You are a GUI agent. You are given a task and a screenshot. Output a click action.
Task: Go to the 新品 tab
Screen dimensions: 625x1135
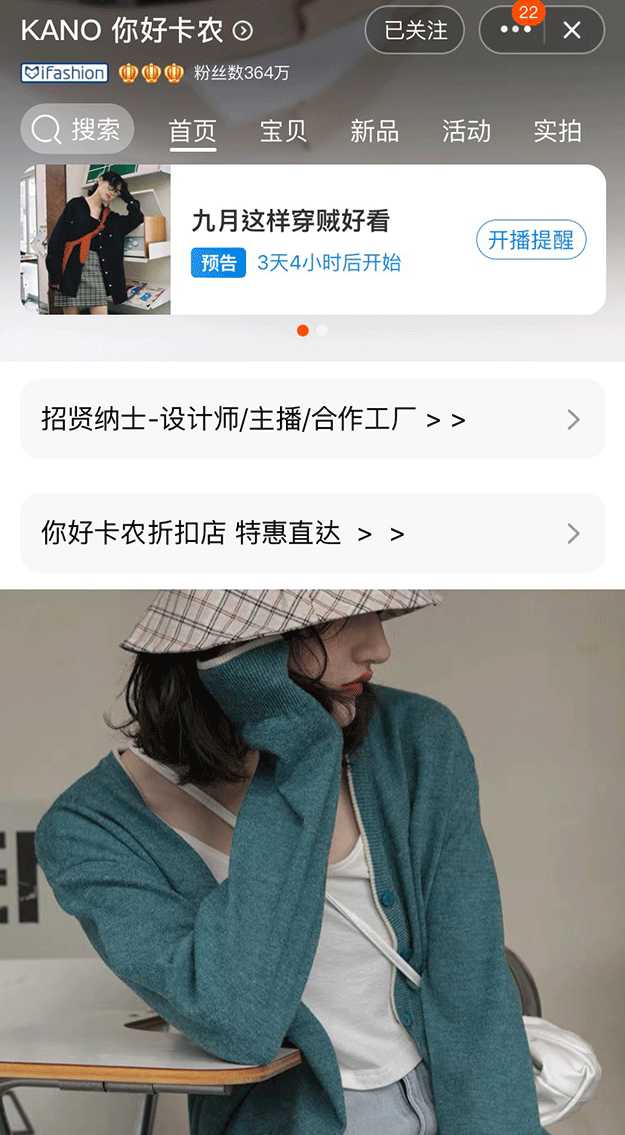point(375,131)
